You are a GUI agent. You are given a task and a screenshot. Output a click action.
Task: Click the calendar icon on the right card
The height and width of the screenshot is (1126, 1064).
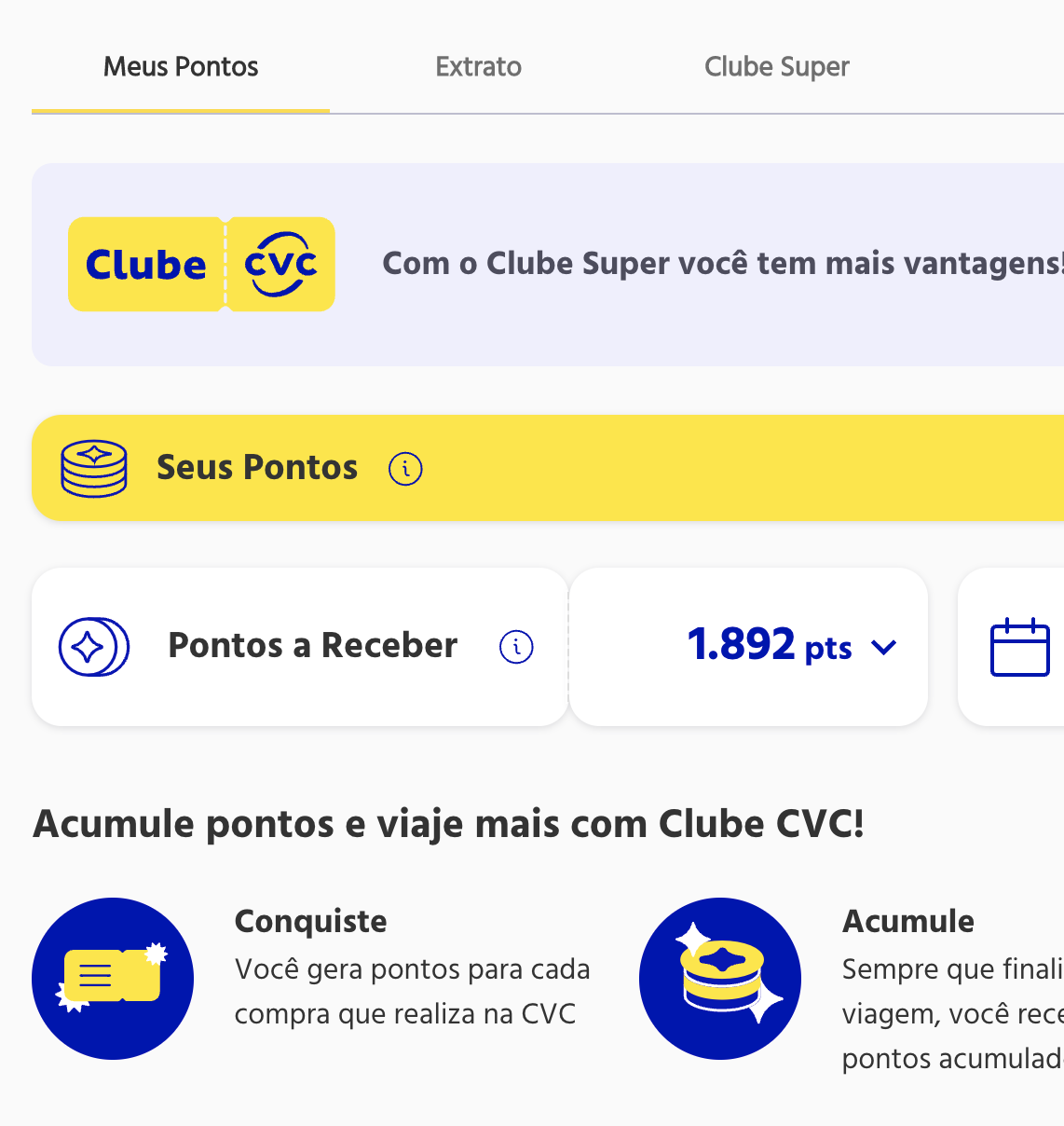[1021, 646]
